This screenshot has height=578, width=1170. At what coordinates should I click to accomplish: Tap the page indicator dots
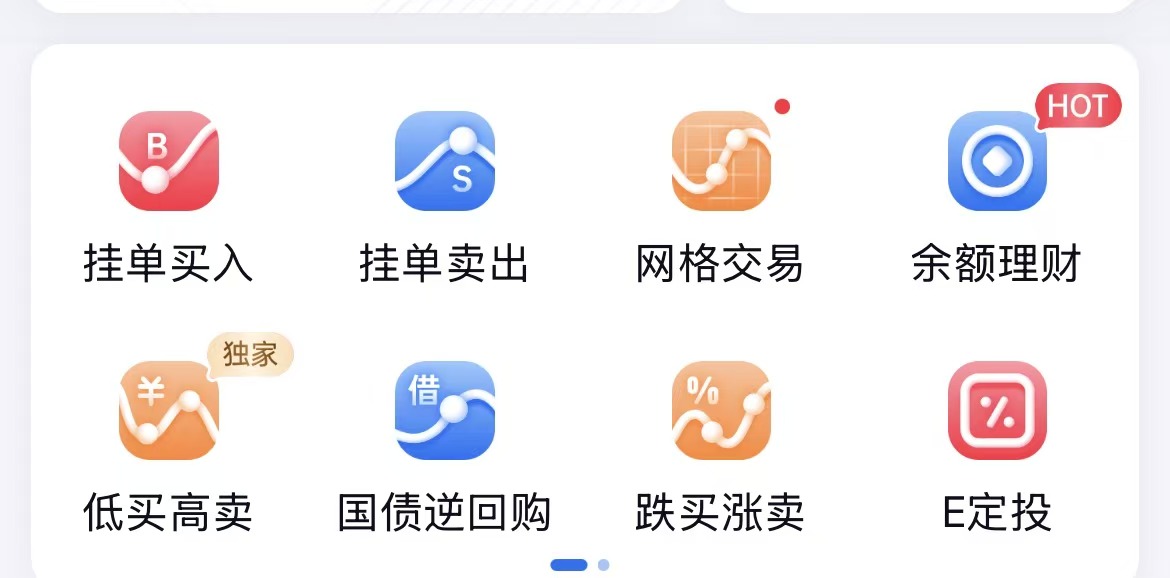click(580, 565)
